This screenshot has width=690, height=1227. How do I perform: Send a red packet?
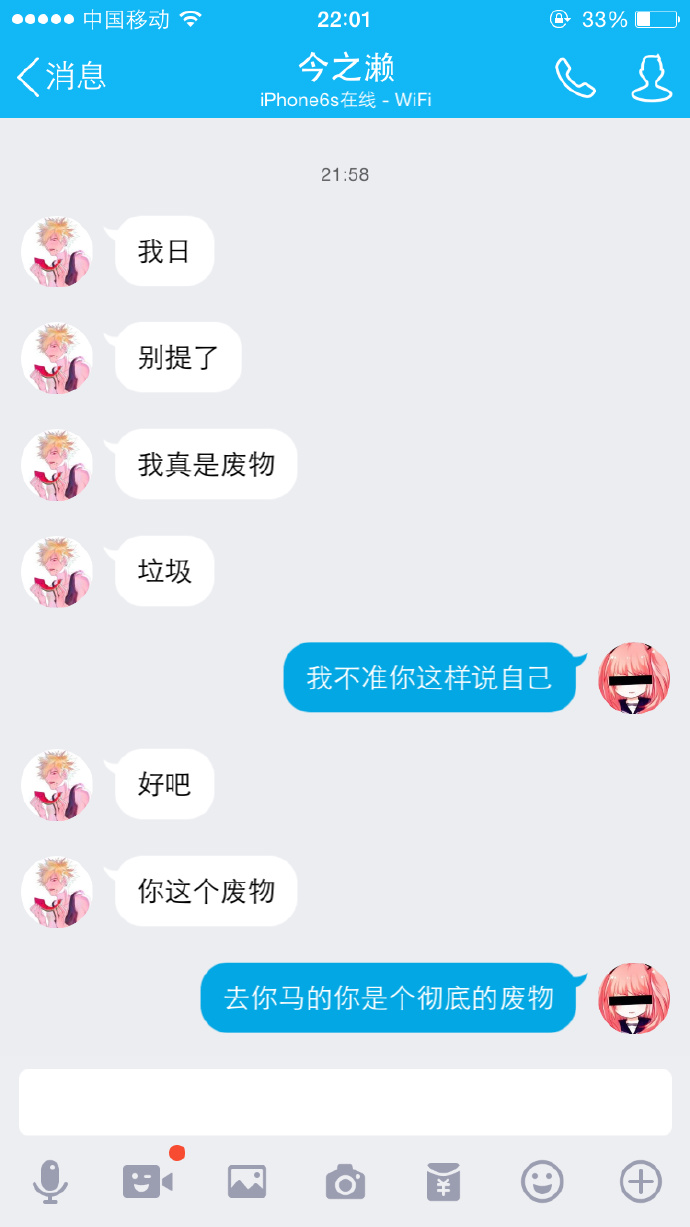[x=443, y=1182]
